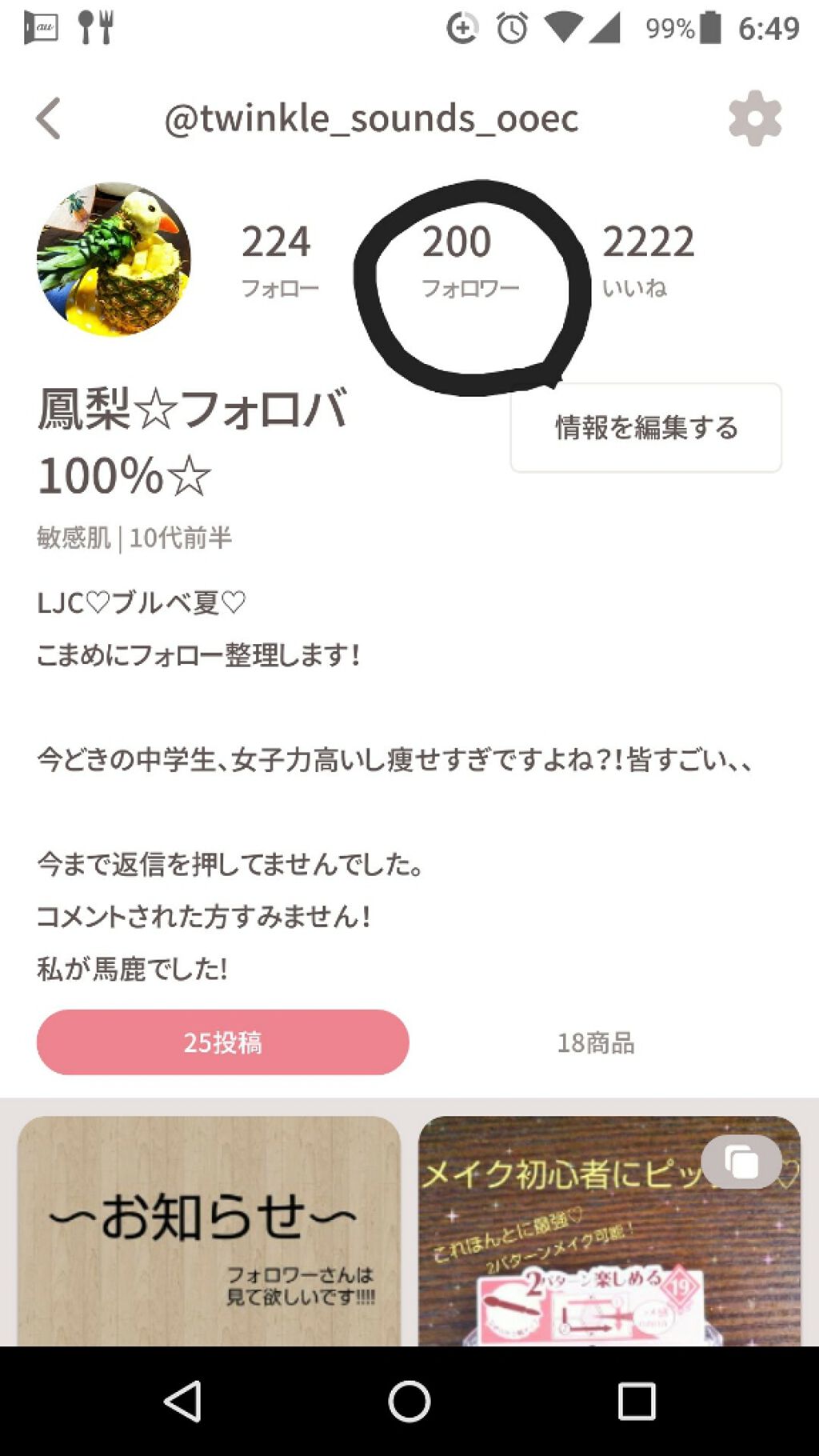View the 224 follow list
This screenshot has width=819, height=1456.
pyautogui.click(x=278, y=256)
